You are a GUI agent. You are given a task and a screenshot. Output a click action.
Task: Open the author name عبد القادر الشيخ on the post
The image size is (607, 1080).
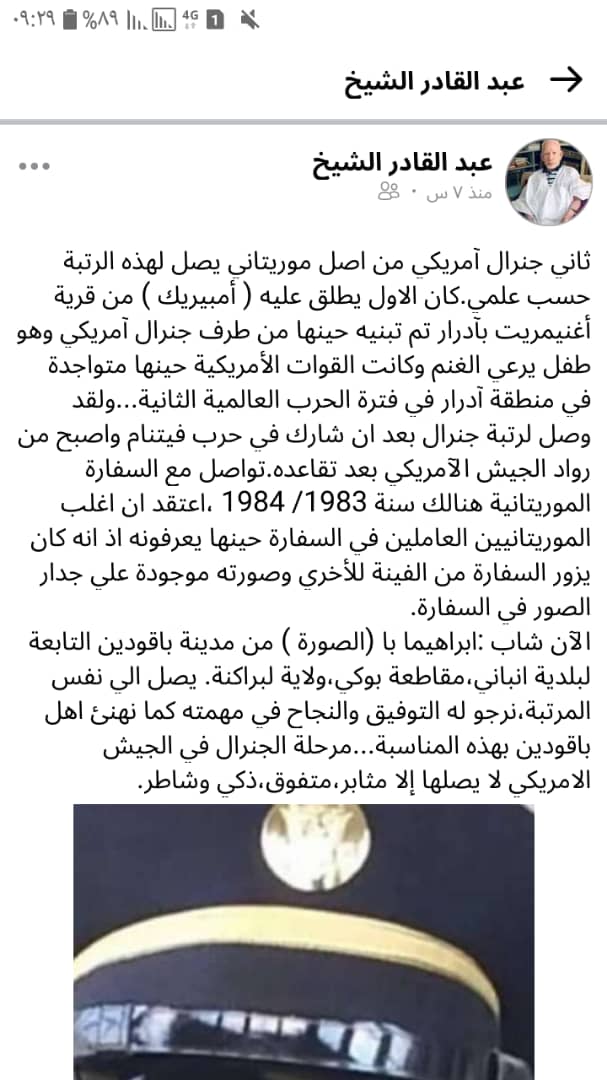403,164
